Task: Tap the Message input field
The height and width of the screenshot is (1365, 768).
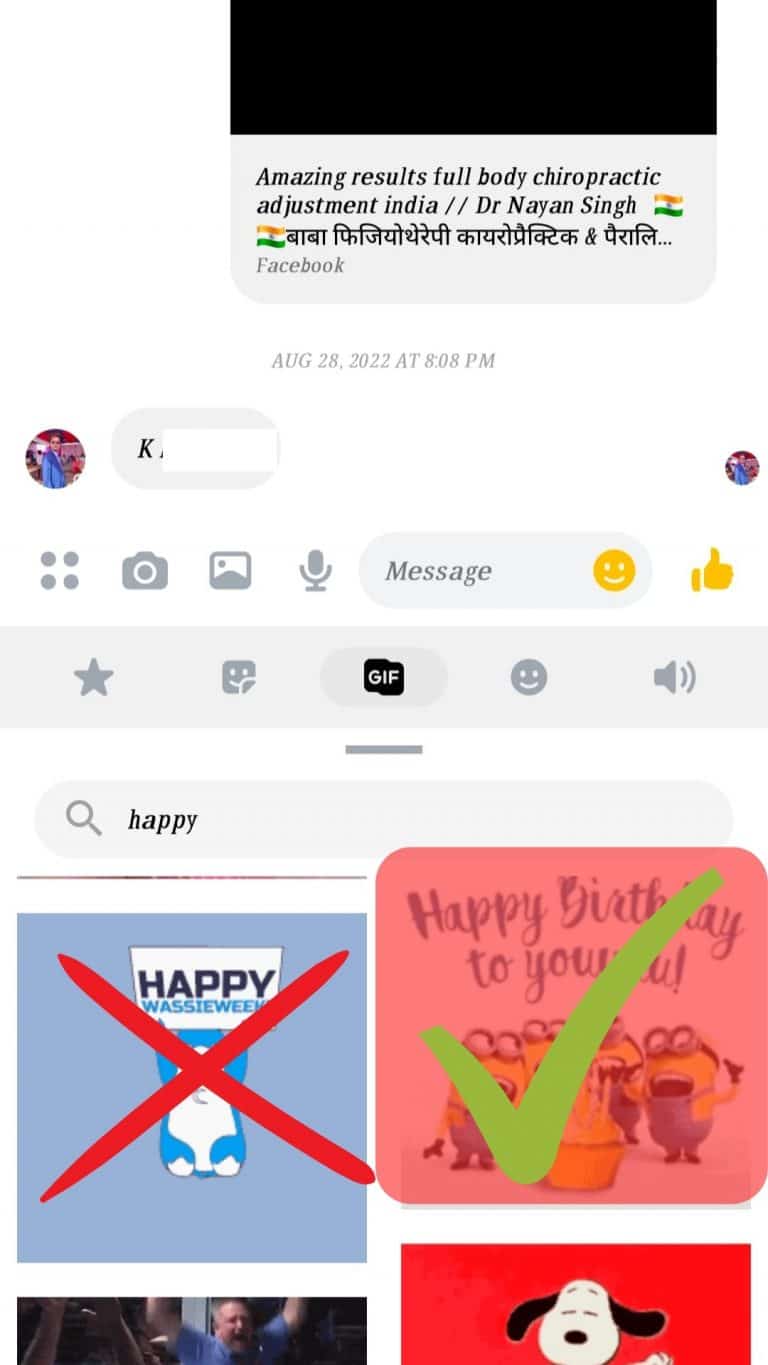Action: coord(470,570)
